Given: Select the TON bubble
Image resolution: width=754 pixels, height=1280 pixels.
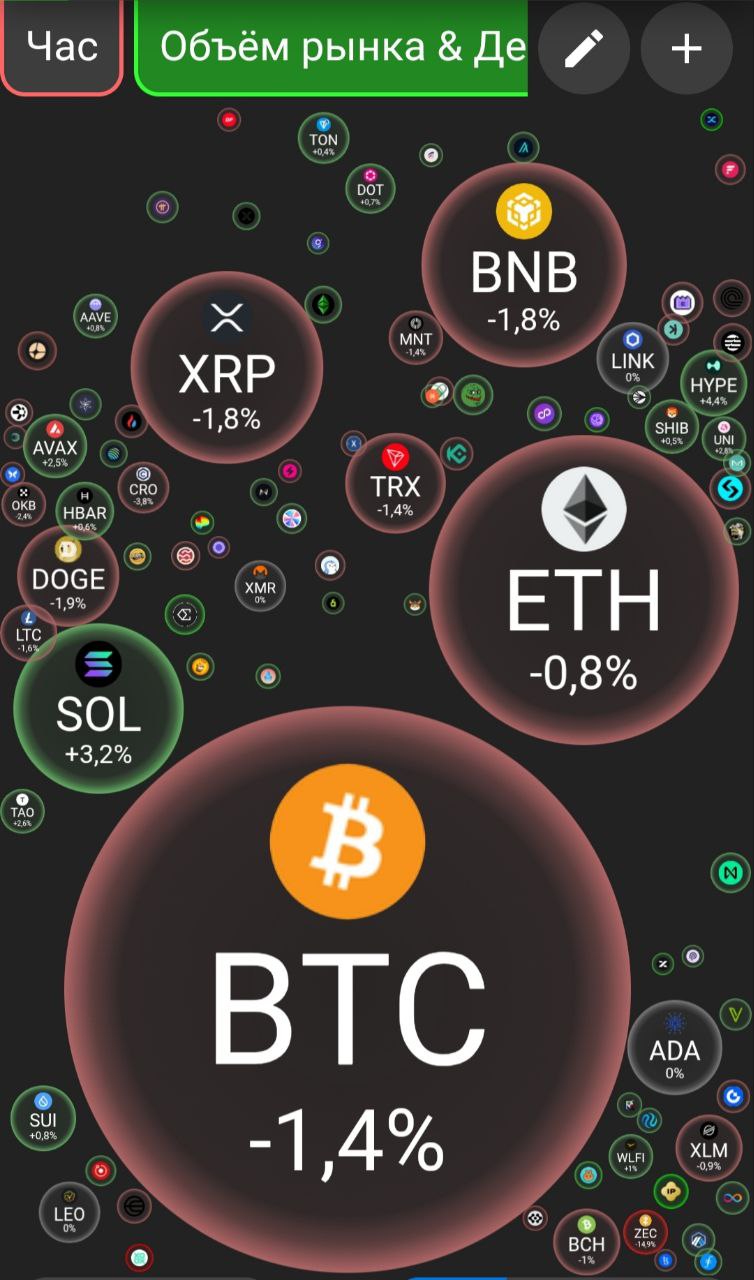Looking at the screenshot, I should [323, 139].
